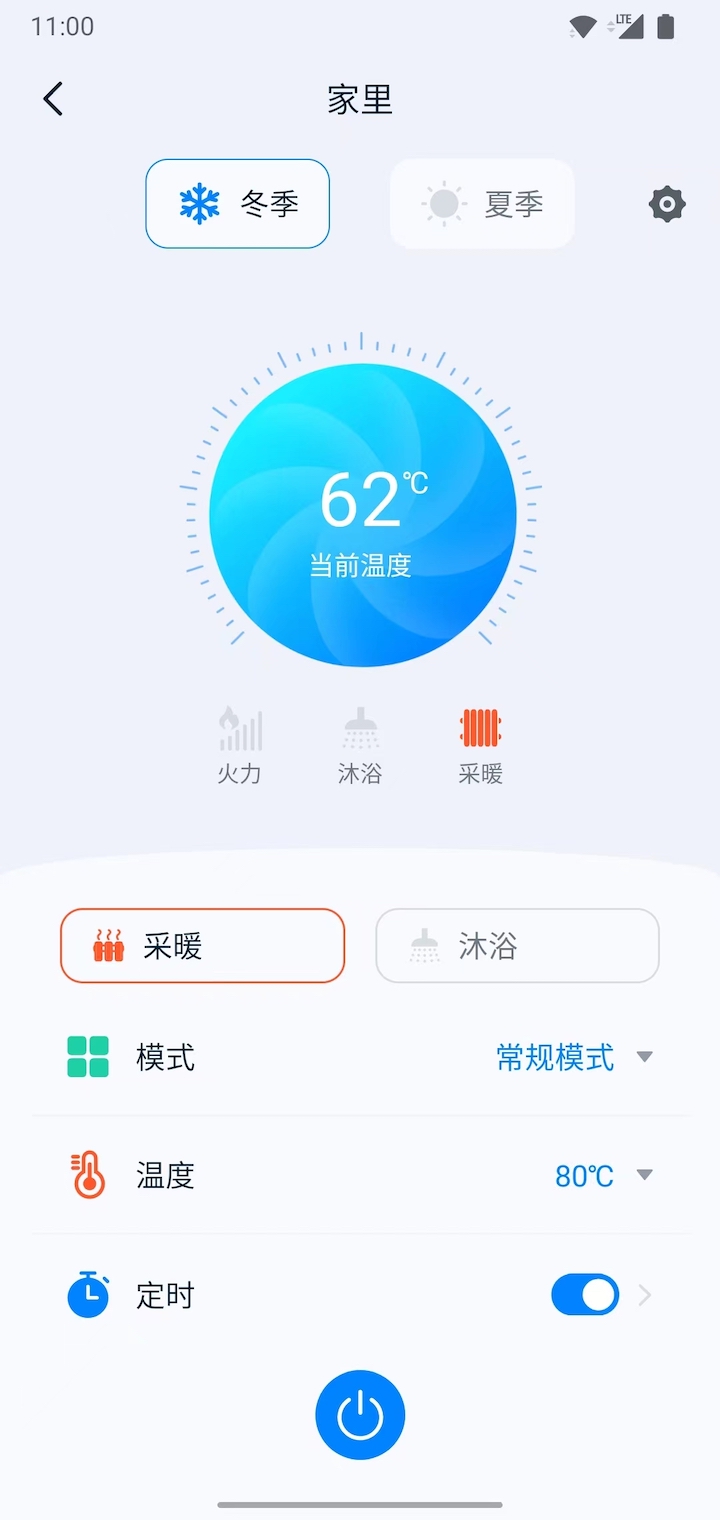Tap the red thermometer icon beside 温度
Image resolution: width=720 pixels, height=1520 pixels.
click(x=88, y=1175)
